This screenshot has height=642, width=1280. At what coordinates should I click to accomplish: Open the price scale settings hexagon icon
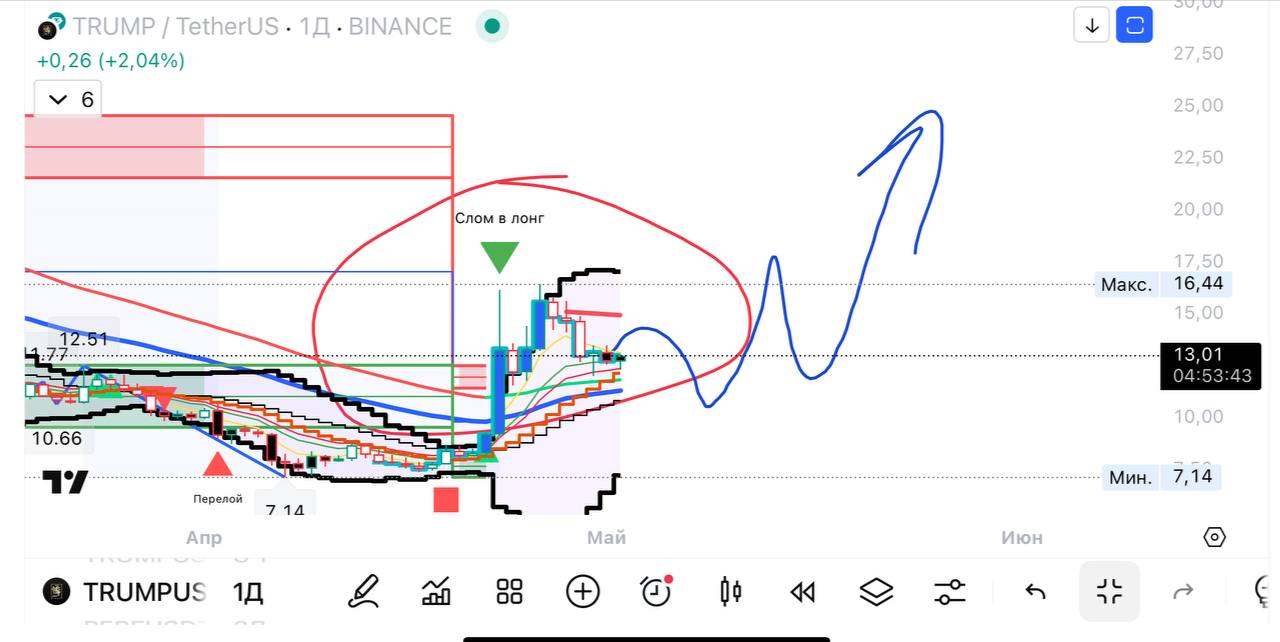tap(1214, 537)
